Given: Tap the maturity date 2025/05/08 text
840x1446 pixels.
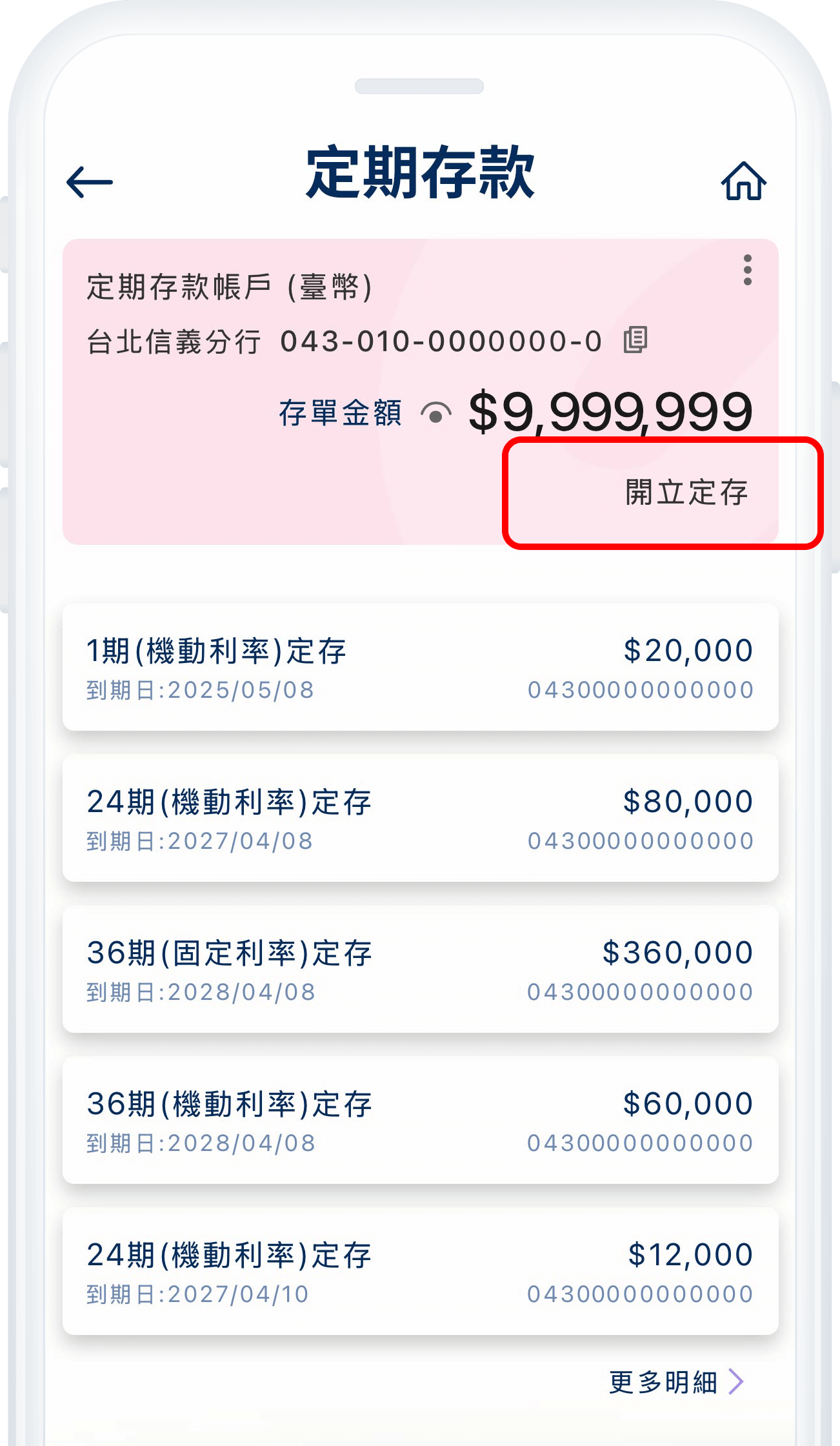Looking at the screenshot, I should pos(200,692).
